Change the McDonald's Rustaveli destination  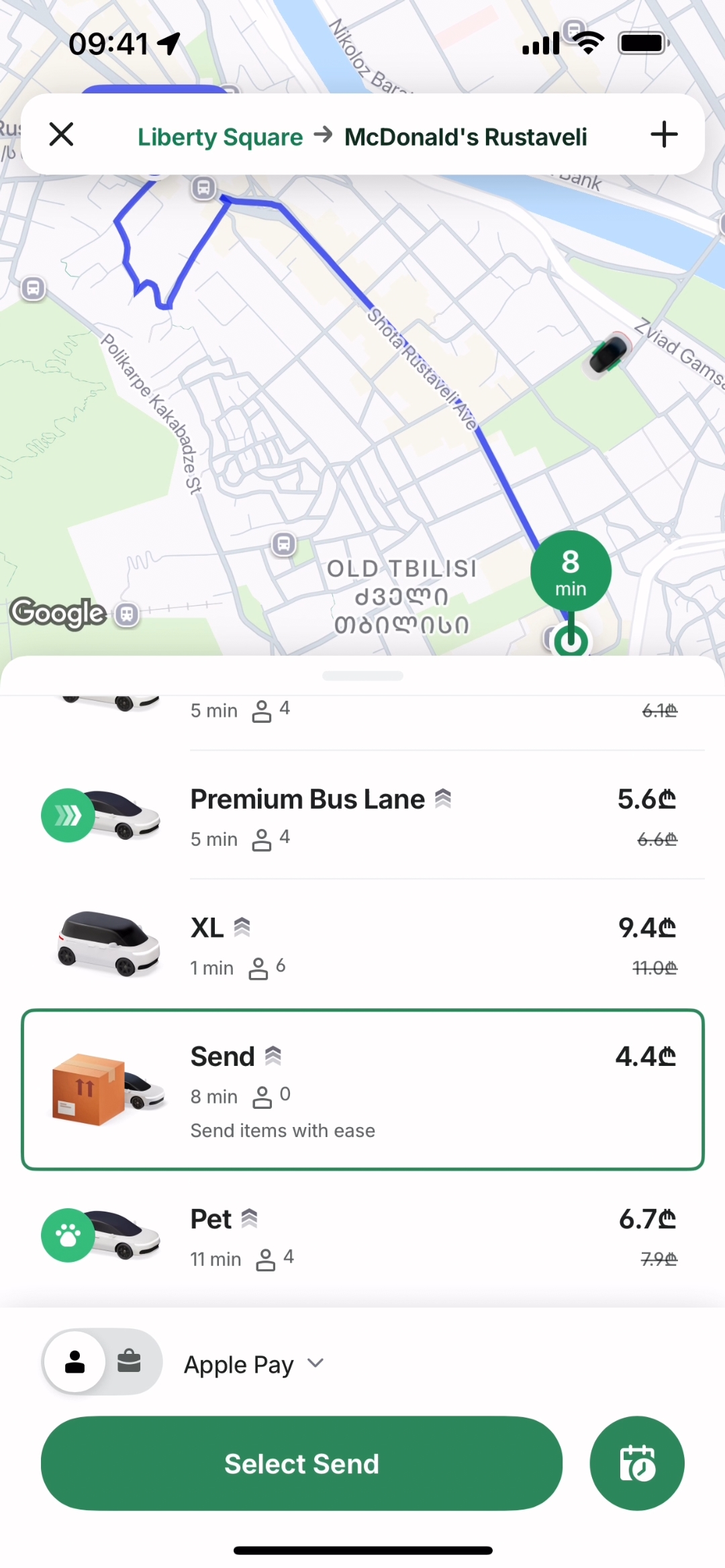tap(465, 137)
